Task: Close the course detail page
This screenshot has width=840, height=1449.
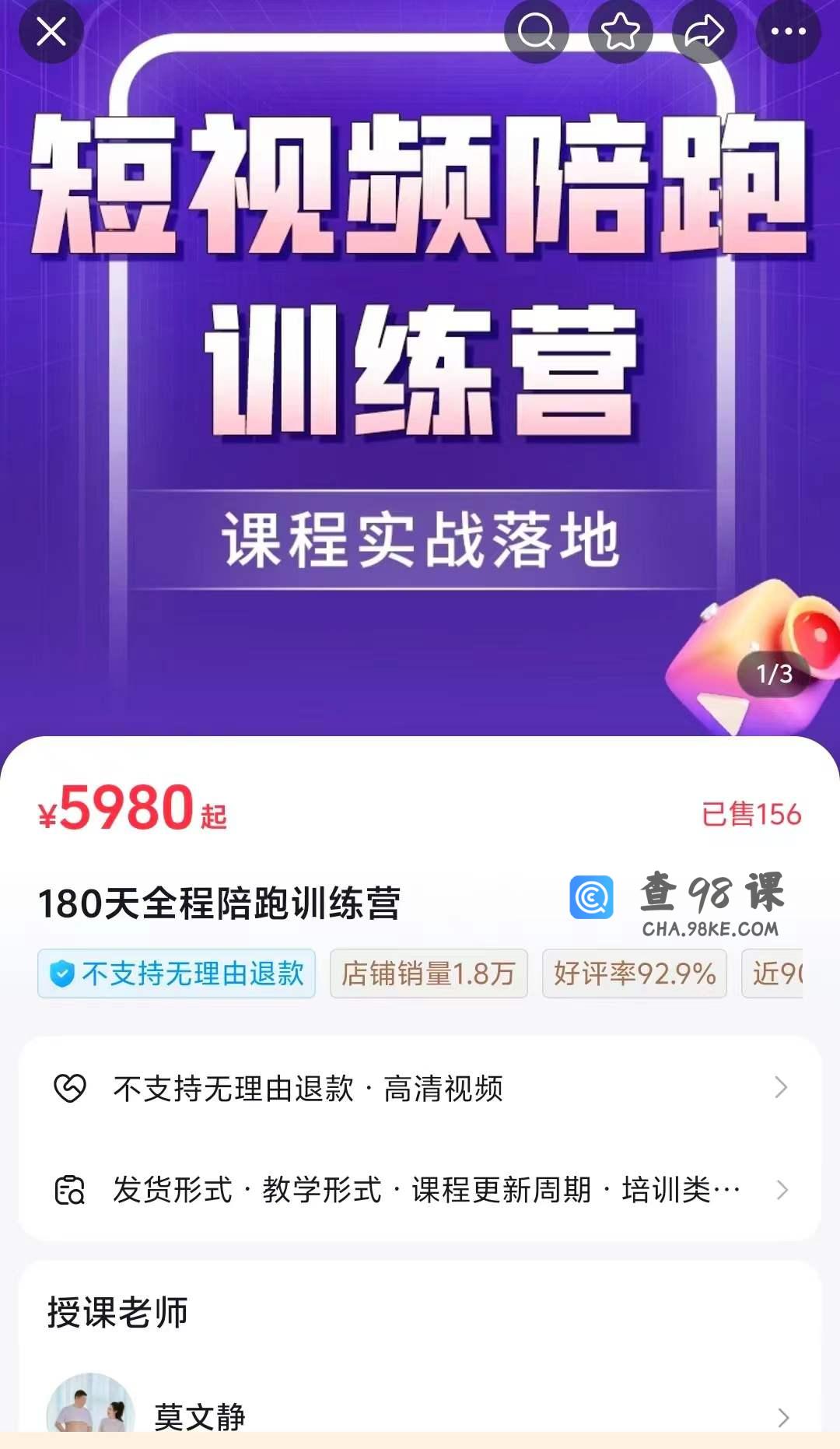Action: pyautogui.click(x=51, y=32)
